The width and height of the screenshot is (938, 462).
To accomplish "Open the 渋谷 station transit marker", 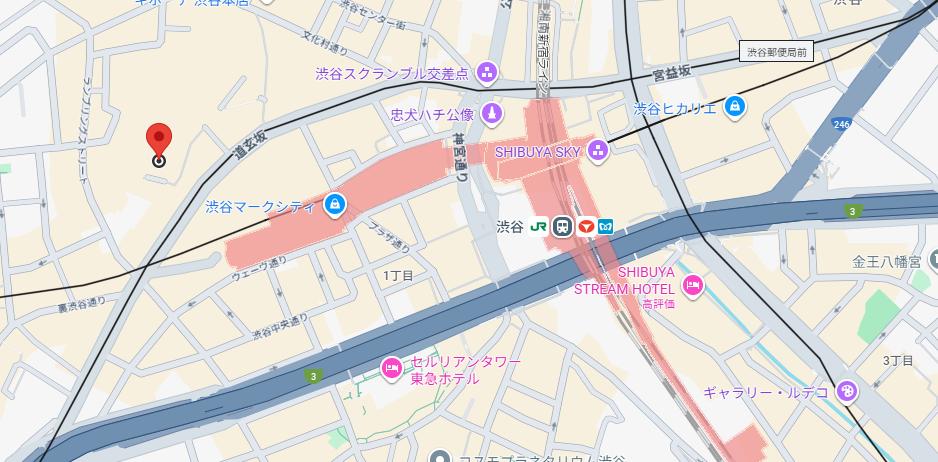I will 563,227.
